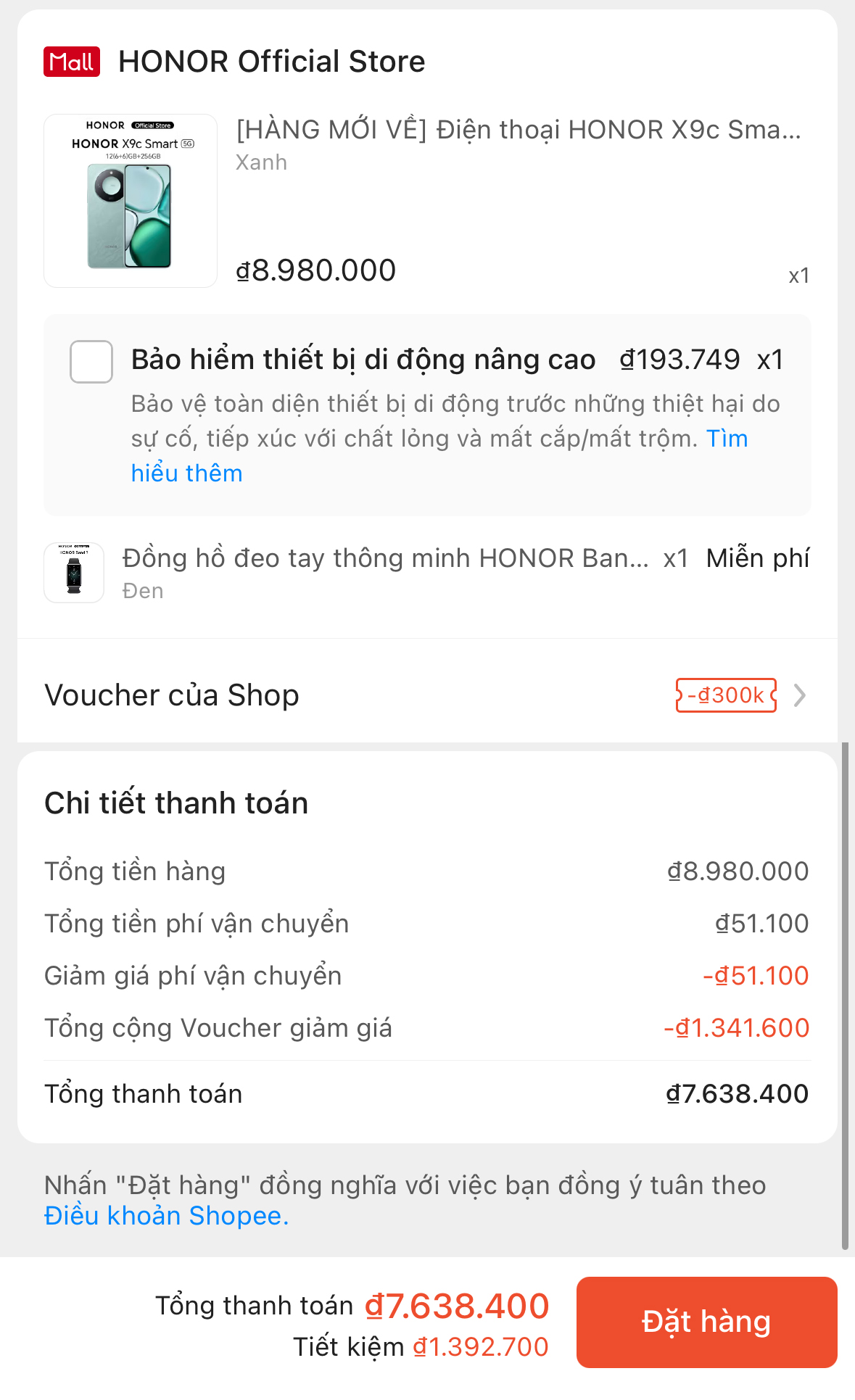Click the 5G badge on product image
Viewport: 855px width, 1400px height.
coord(188,144)
